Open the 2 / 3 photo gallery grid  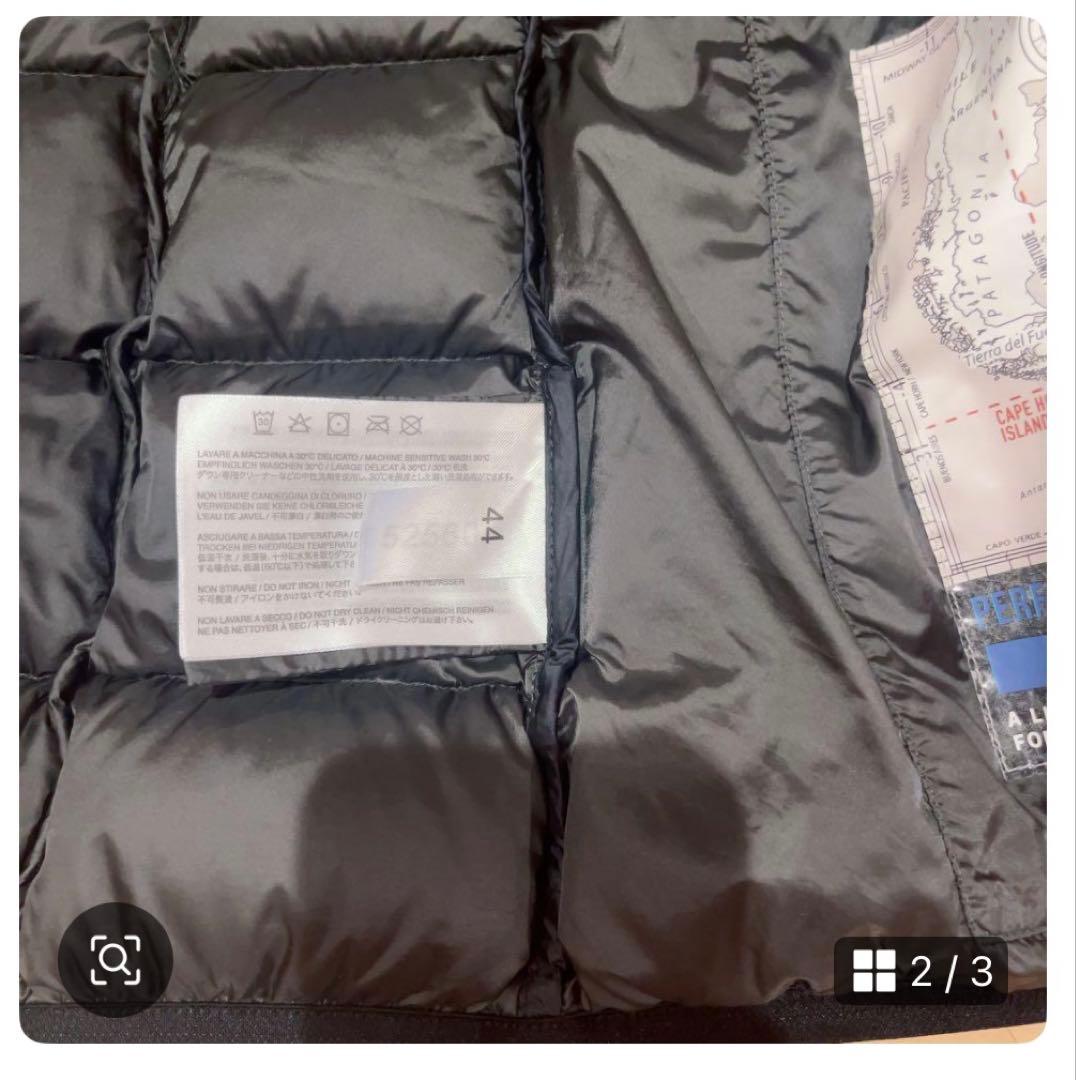coord(921,970)
